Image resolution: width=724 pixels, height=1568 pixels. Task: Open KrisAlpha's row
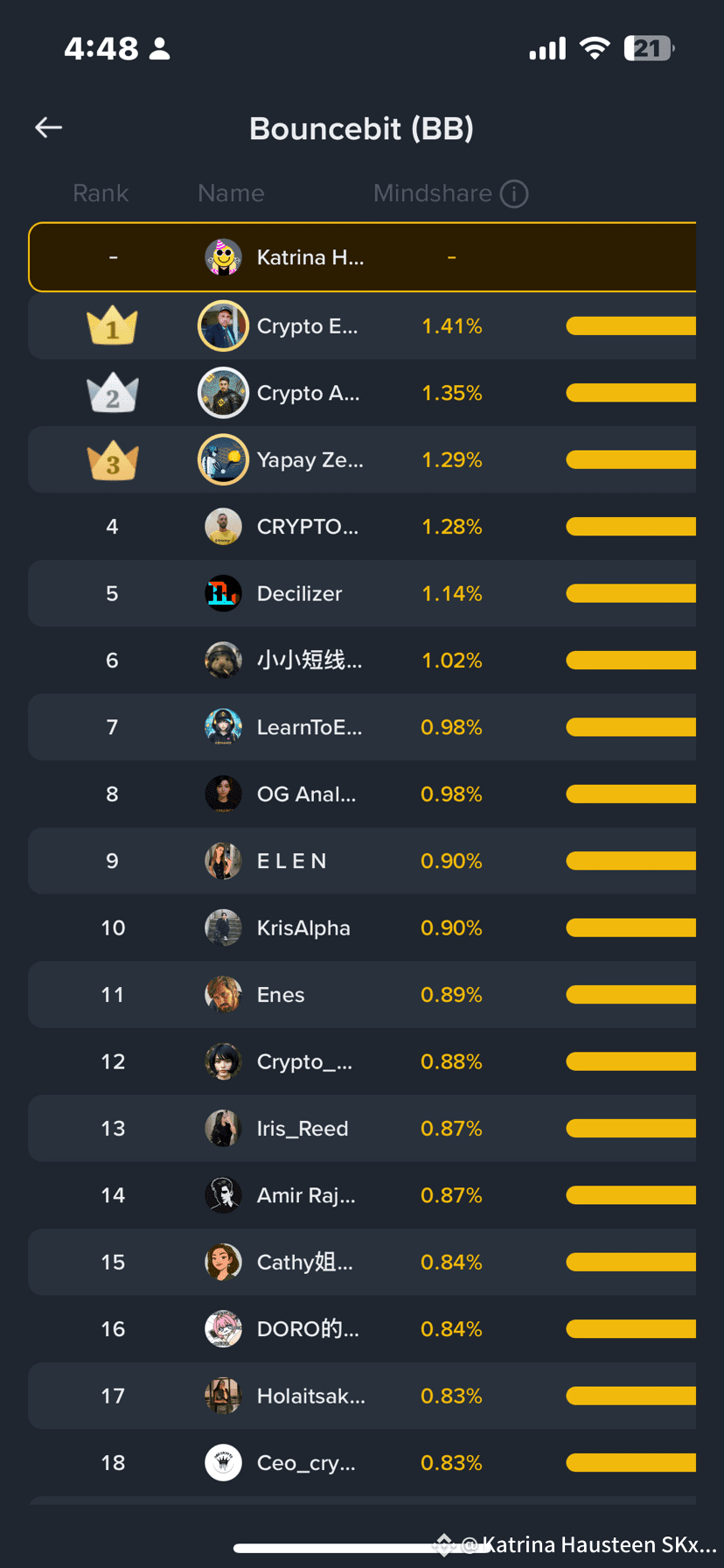point(362,927)
